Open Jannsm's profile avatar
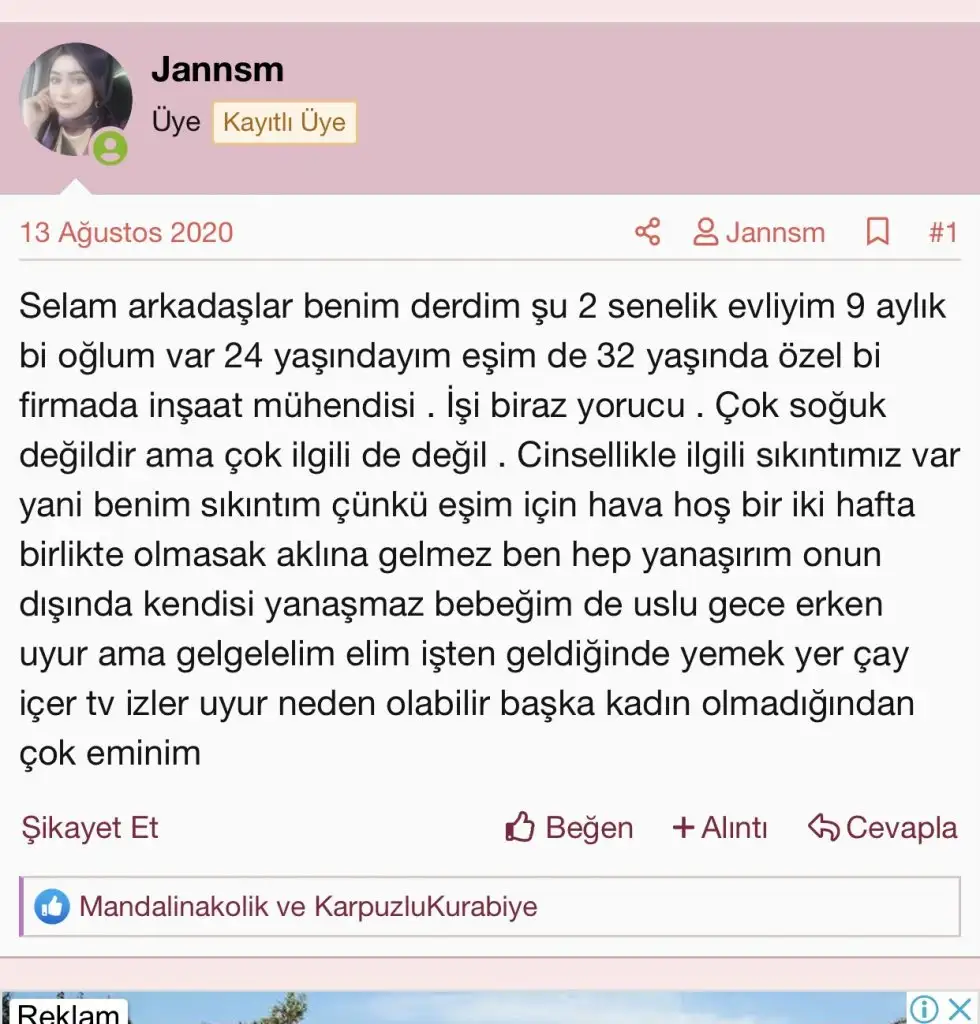The height and width of the screenshot is (1024, 980). tap(76, 99)
